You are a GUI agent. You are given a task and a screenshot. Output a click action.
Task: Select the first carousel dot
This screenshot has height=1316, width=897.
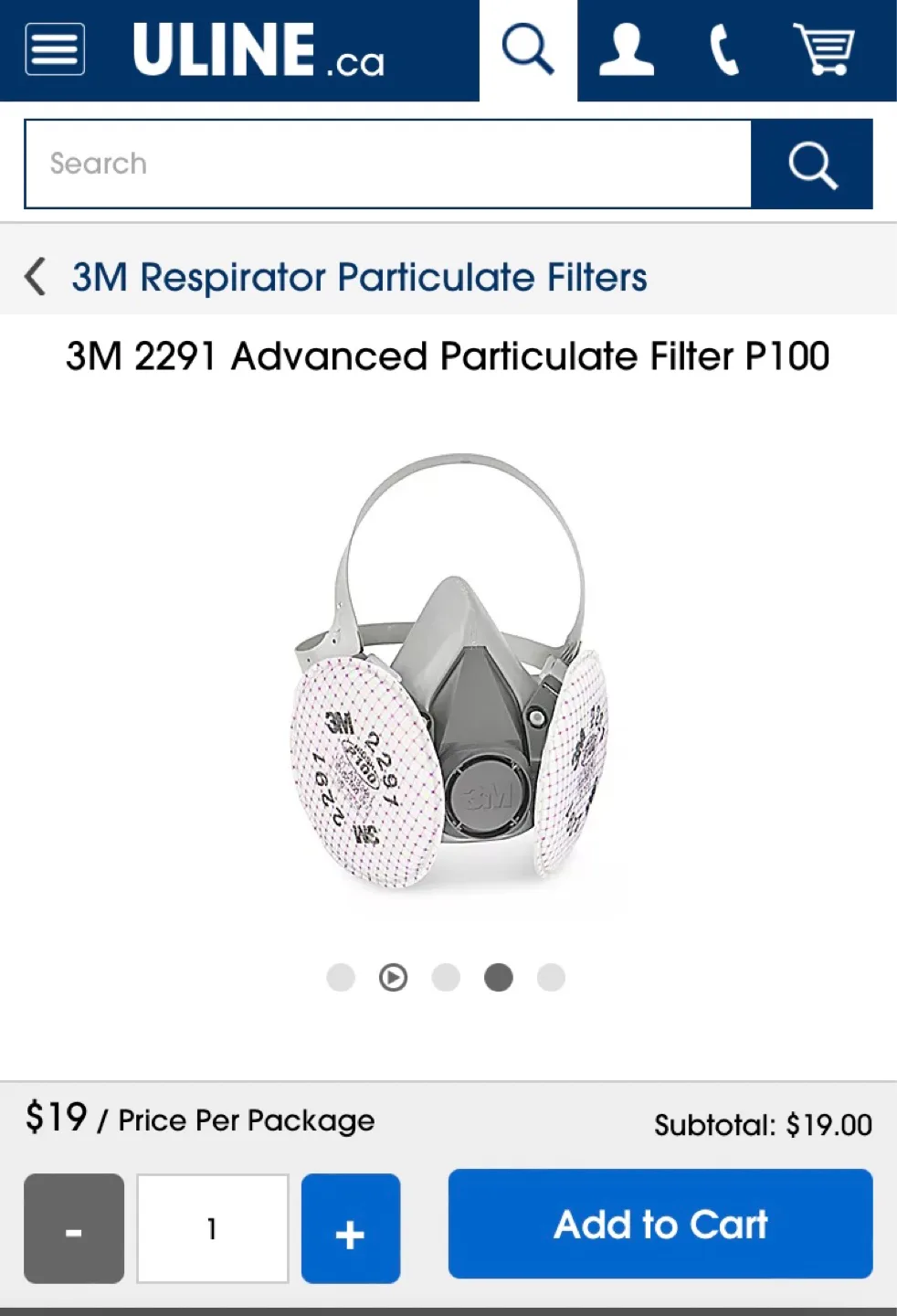pyautogui.click(x=341, y=977)
